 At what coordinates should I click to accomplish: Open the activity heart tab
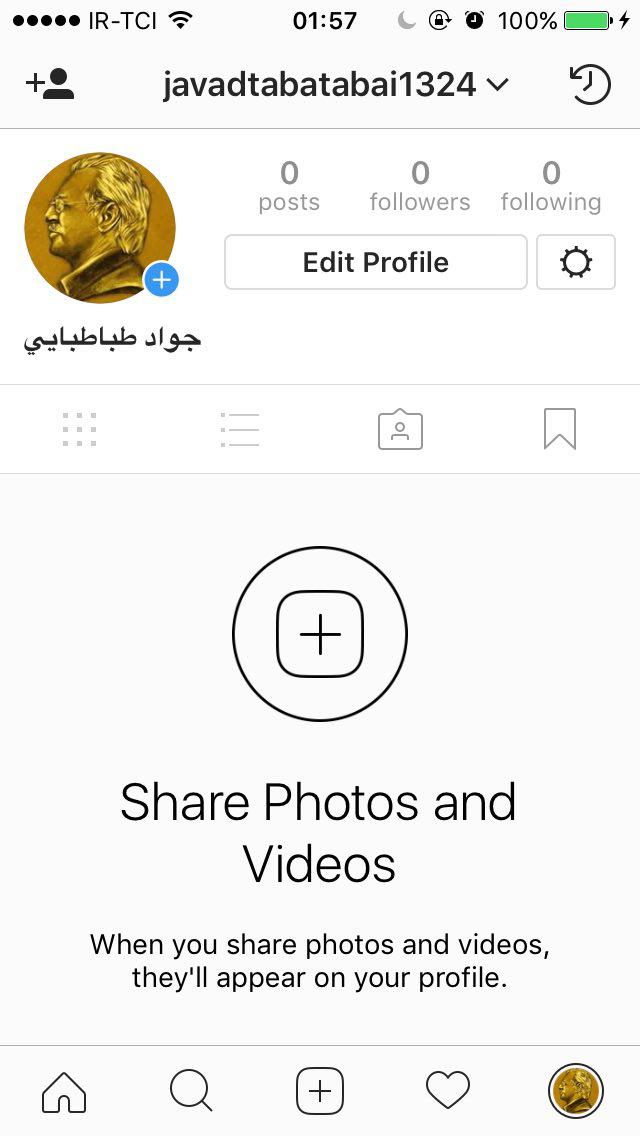pyautogui.click(x=448, y=1090)
